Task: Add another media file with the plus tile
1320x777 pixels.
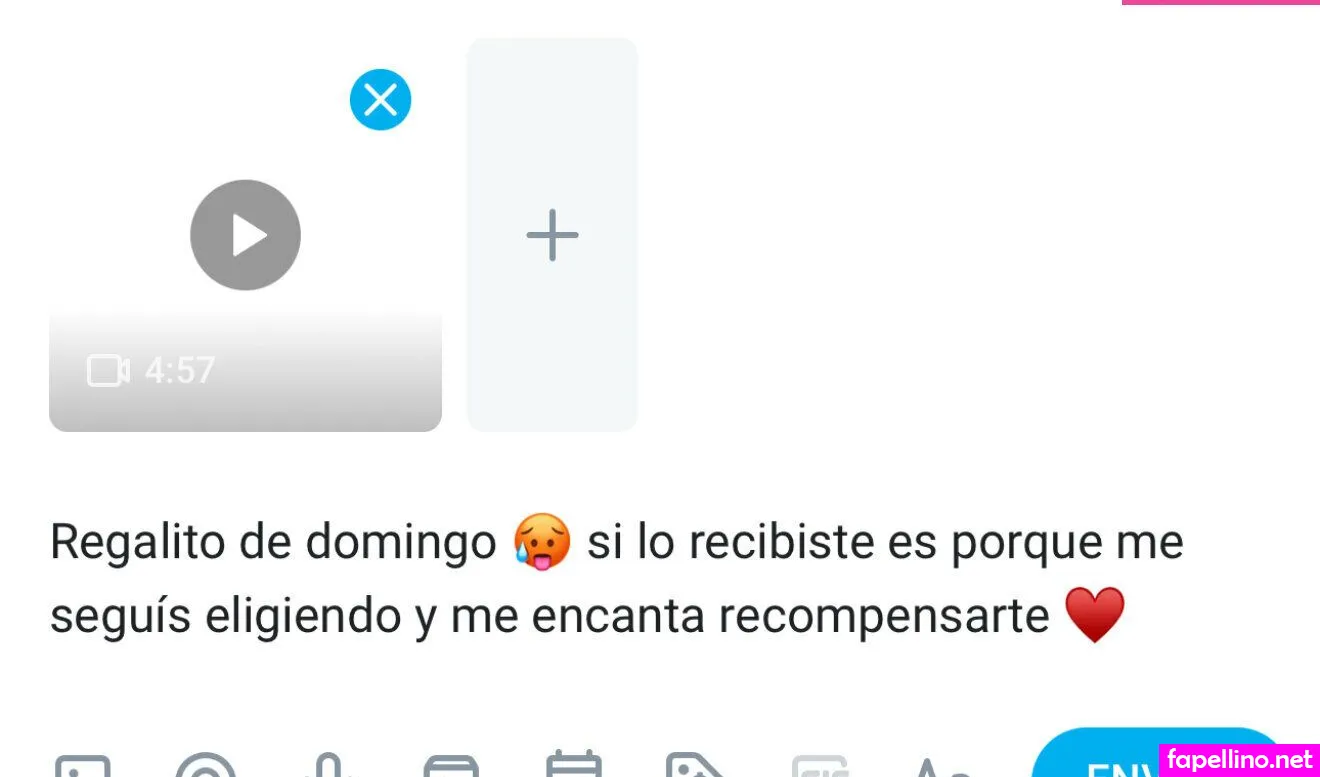Action: [x=552, y=235]
